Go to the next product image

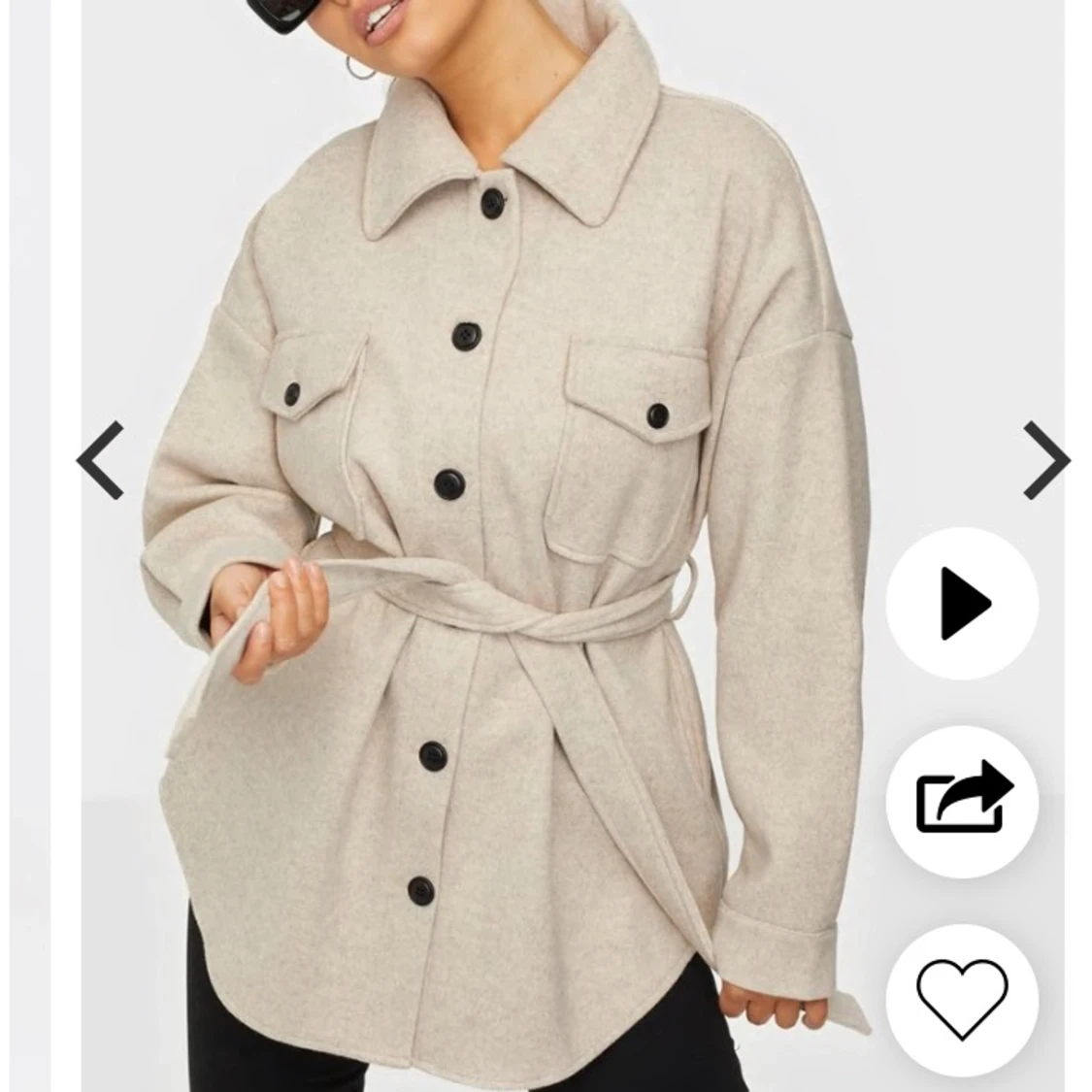pos(1045,460)
